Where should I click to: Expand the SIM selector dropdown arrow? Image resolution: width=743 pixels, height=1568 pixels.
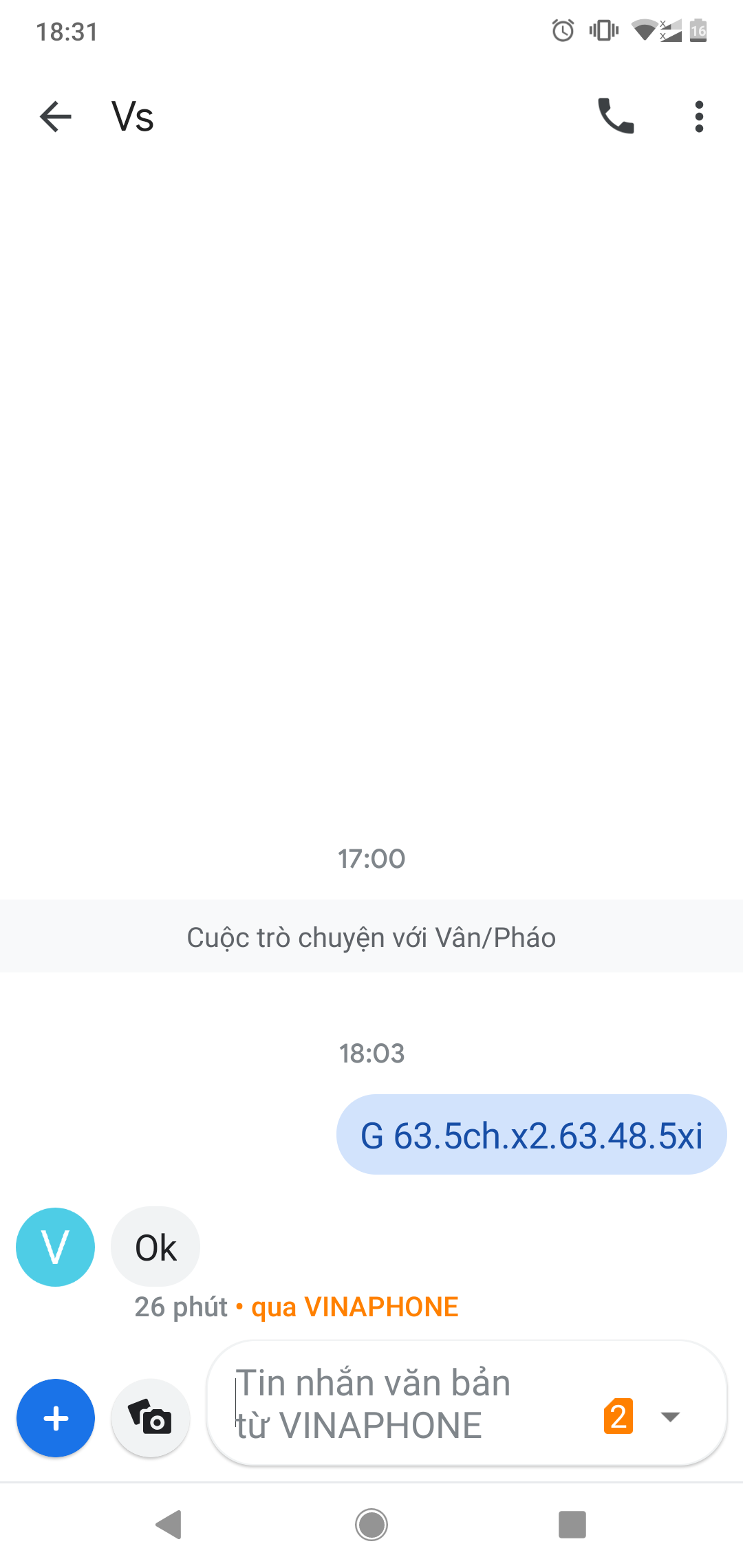[x=670, y=1417]
